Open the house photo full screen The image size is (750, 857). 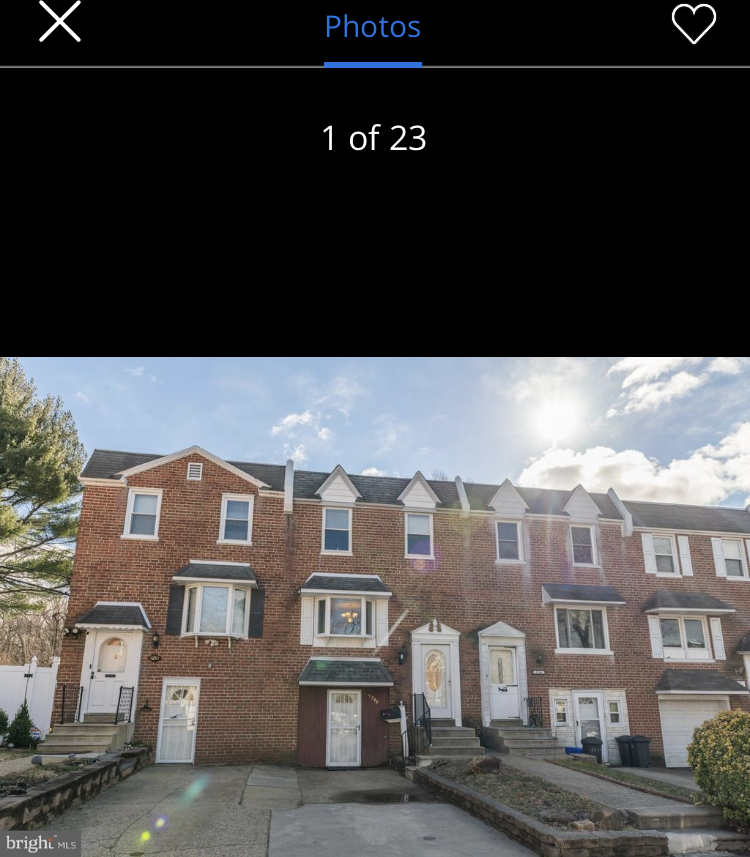click(375, 606)
